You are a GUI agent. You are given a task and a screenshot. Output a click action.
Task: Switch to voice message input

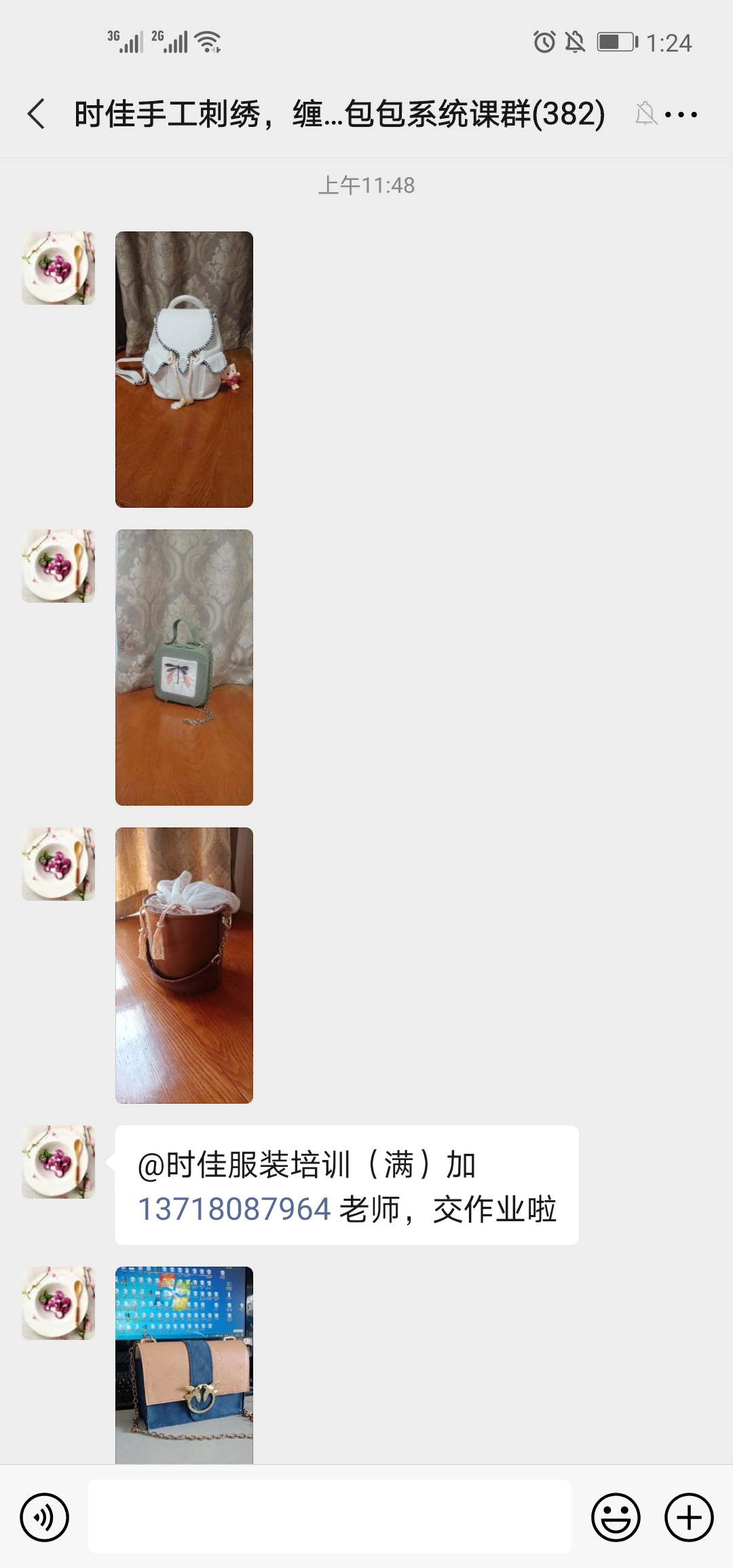45,1517
